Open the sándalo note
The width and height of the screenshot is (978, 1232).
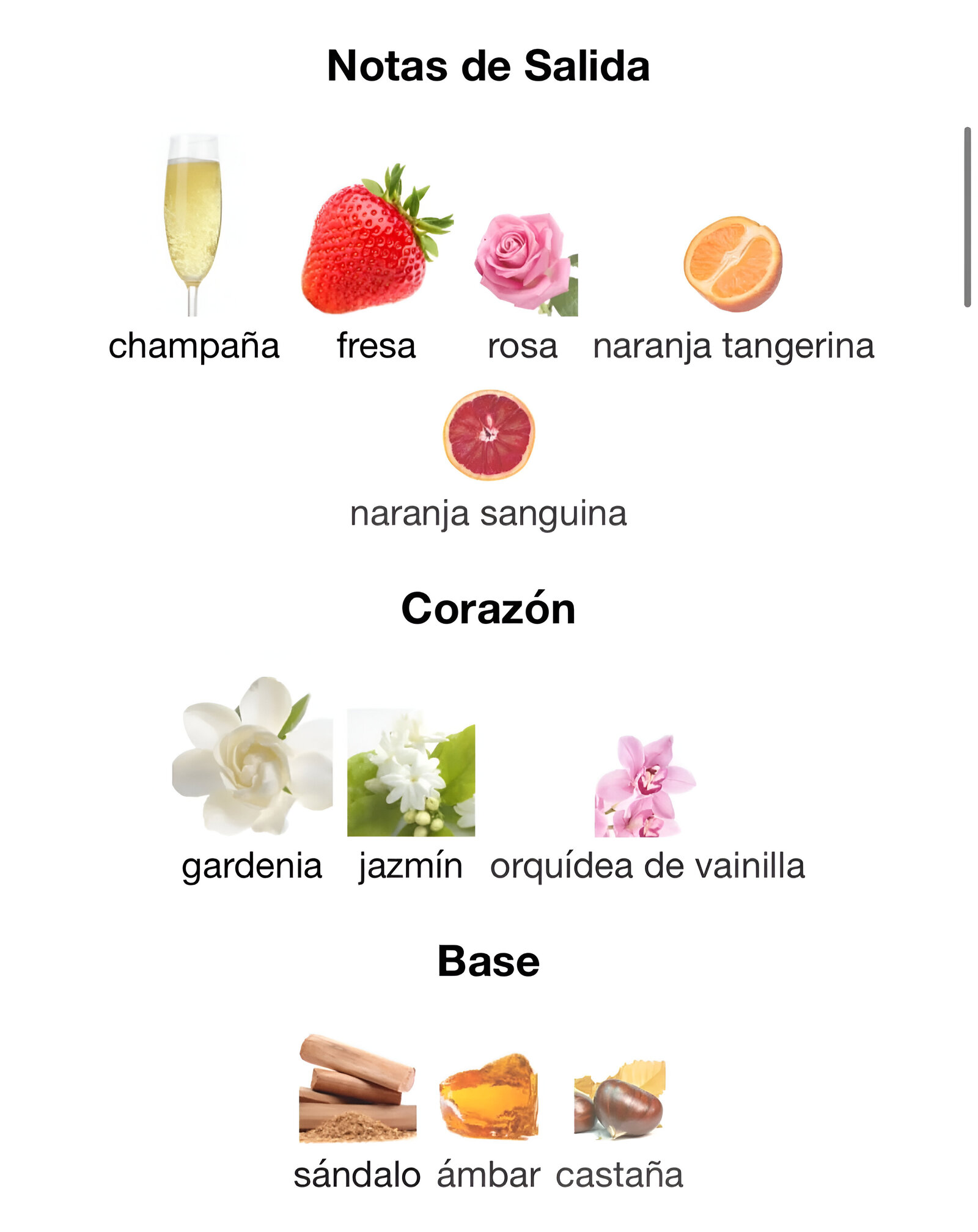click(x=358, y=1090)
